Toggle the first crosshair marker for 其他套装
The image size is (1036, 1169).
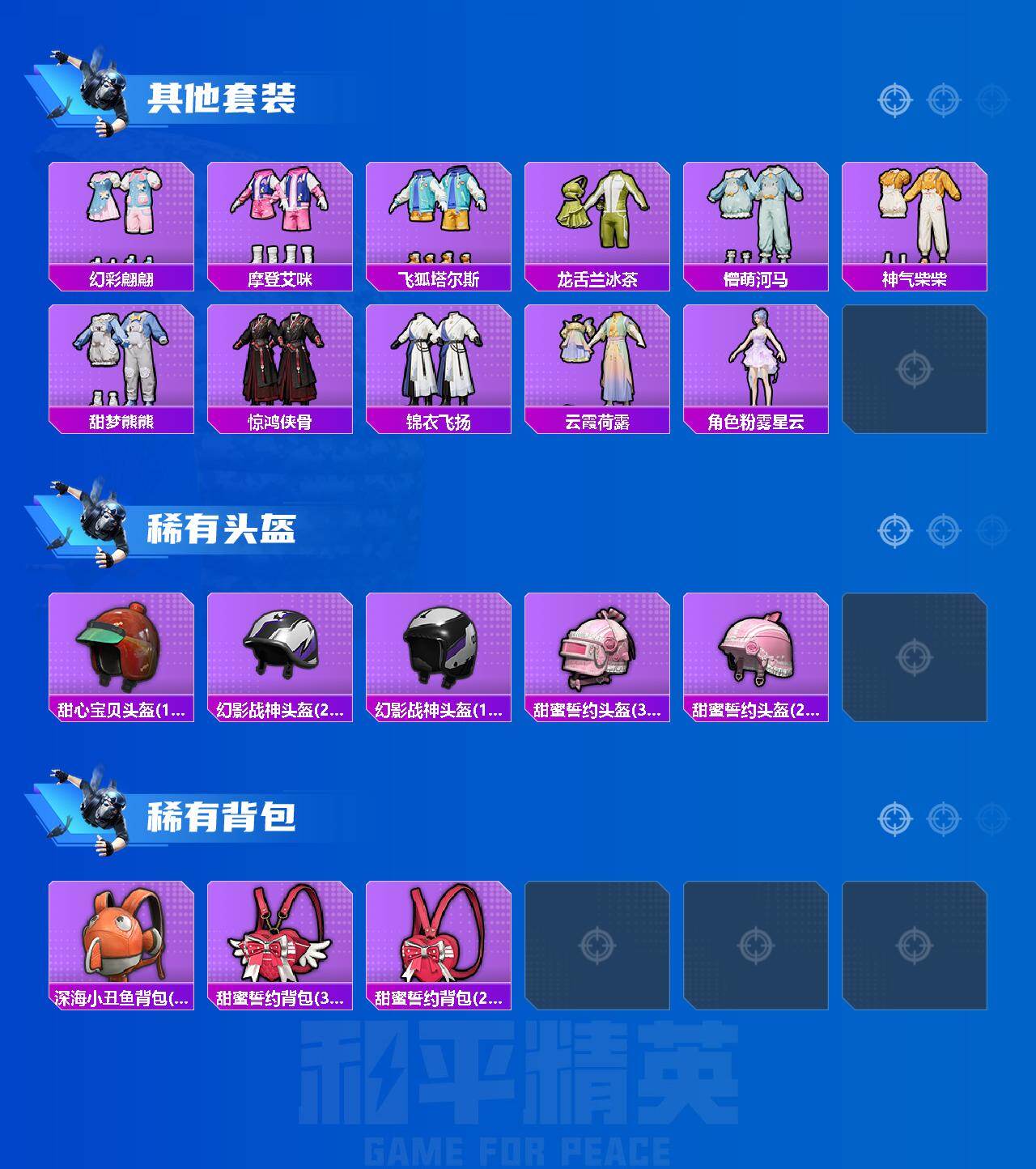pos(894,101)
